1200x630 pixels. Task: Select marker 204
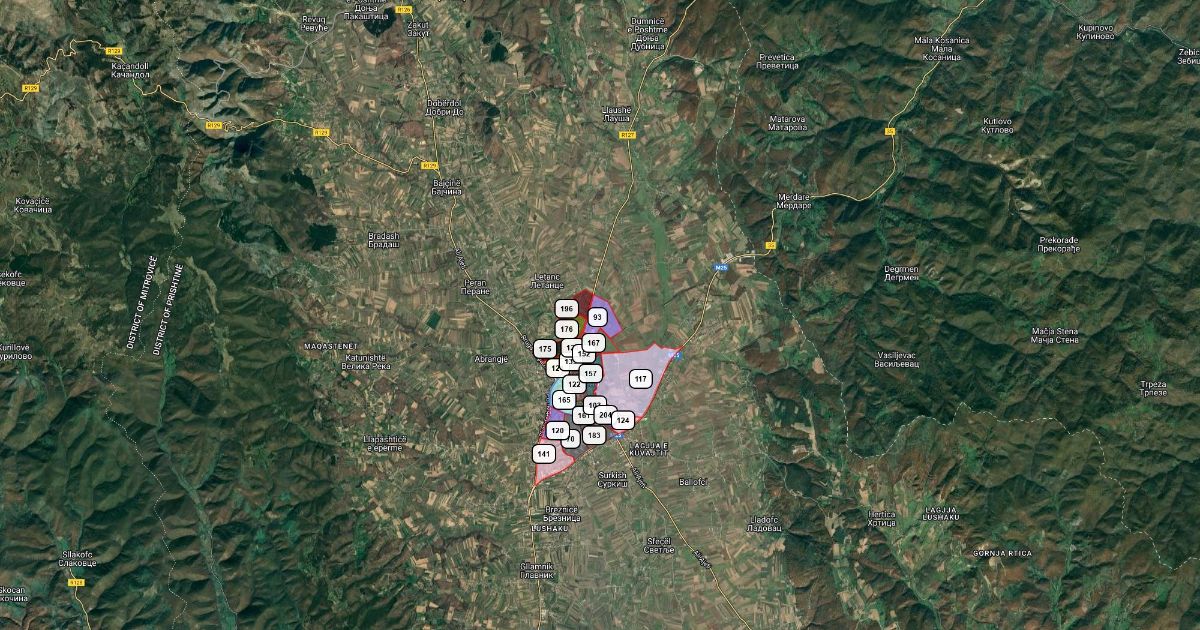point(606,415)
